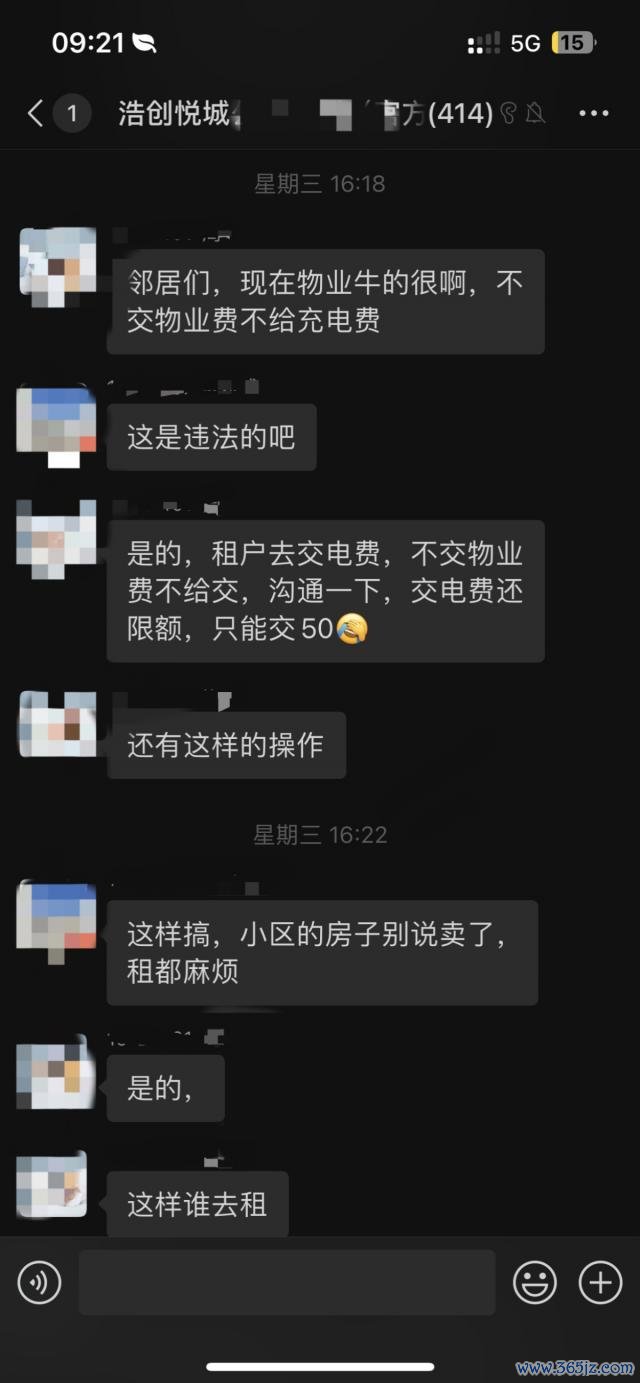Viewport: 640px width, 1383px height.
Task: Open the group chat overflow menu
Action: click(594, 114)
